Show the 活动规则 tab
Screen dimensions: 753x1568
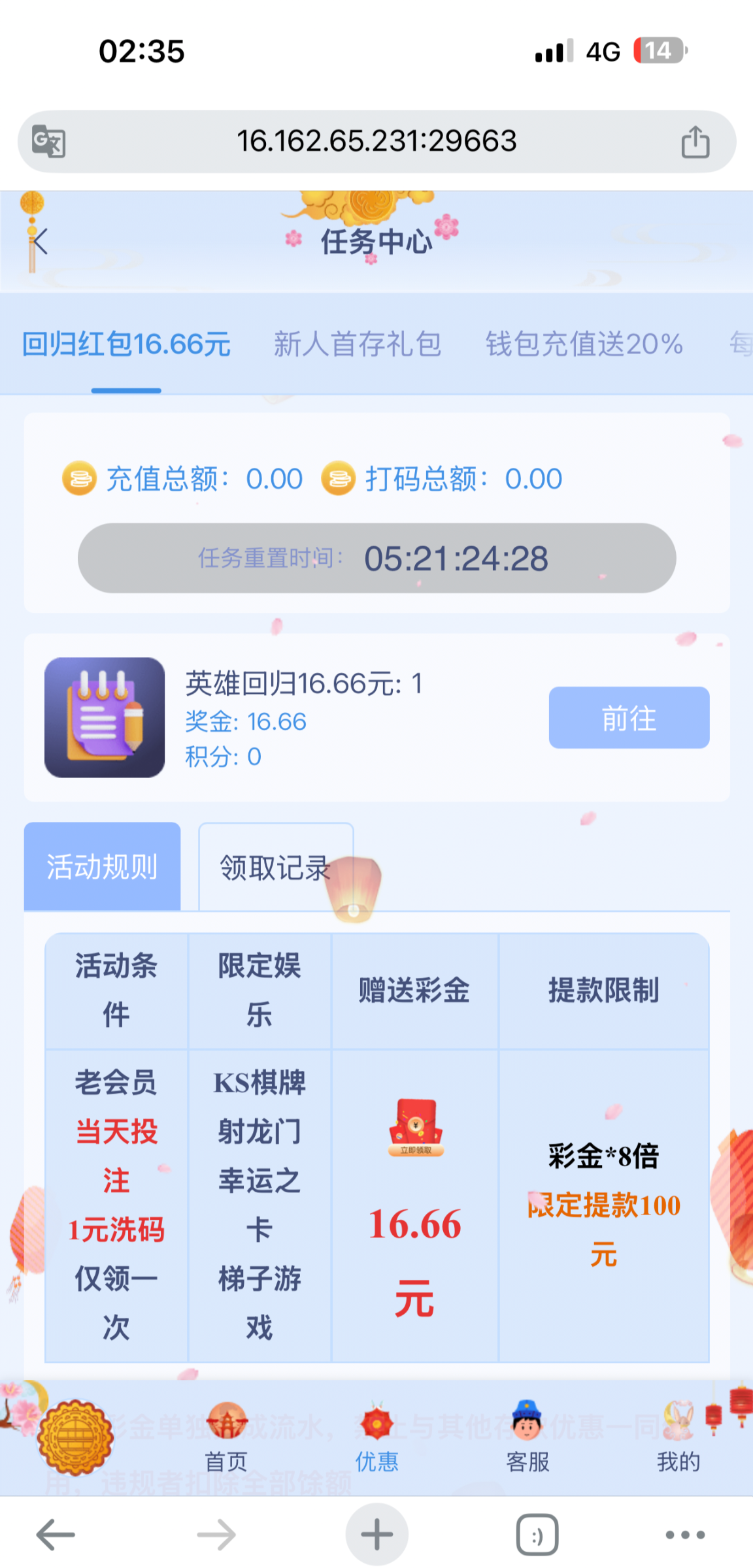pyautogui.click(x=102, y=866)
